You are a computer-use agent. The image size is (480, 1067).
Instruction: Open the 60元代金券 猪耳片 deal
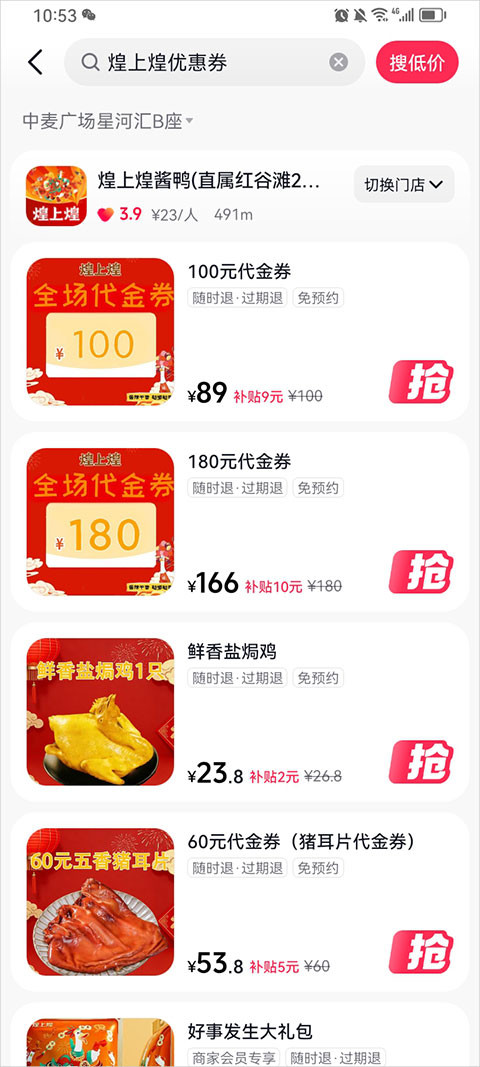[240, 902]
